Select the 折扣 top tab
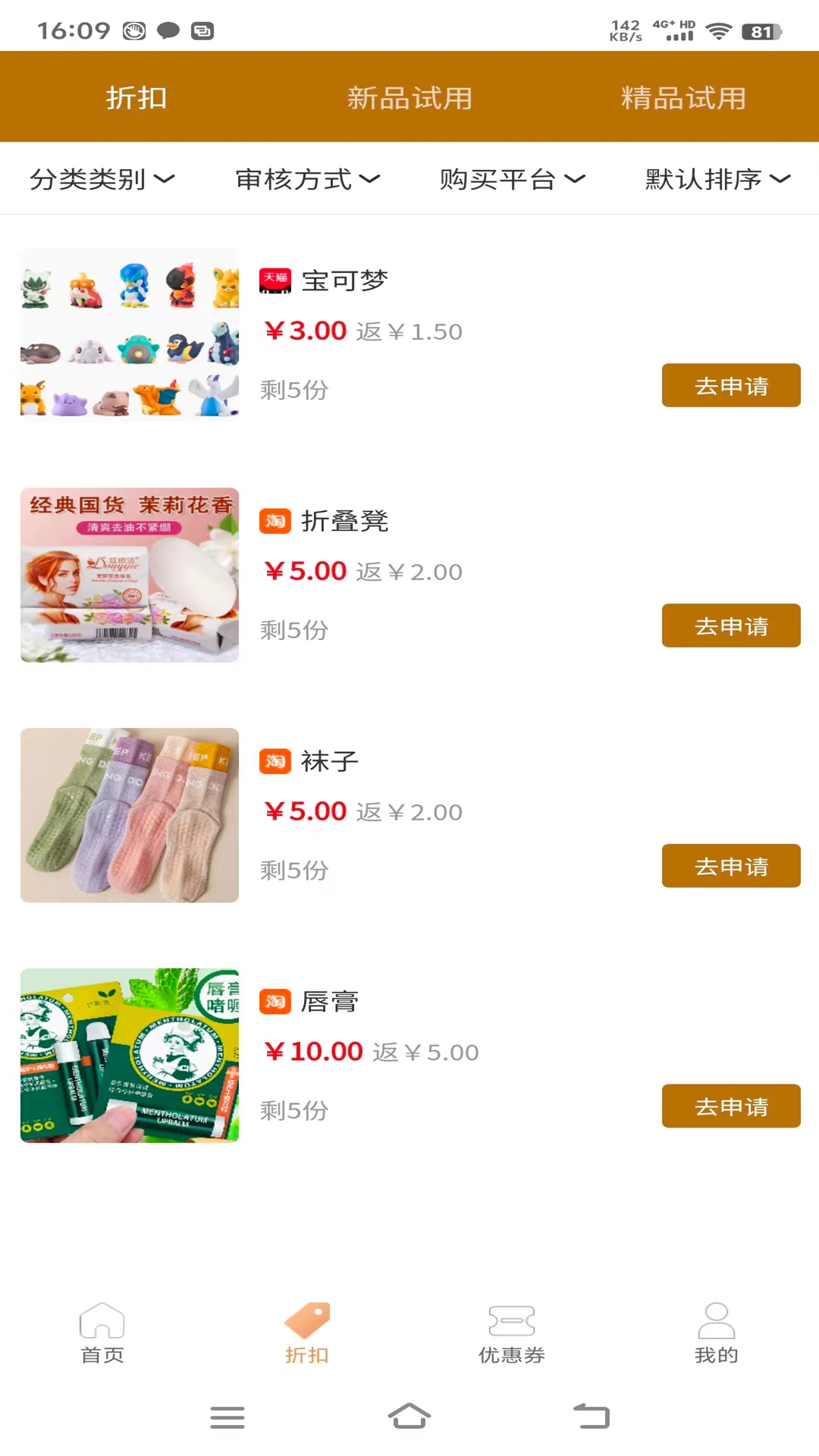 136,98
